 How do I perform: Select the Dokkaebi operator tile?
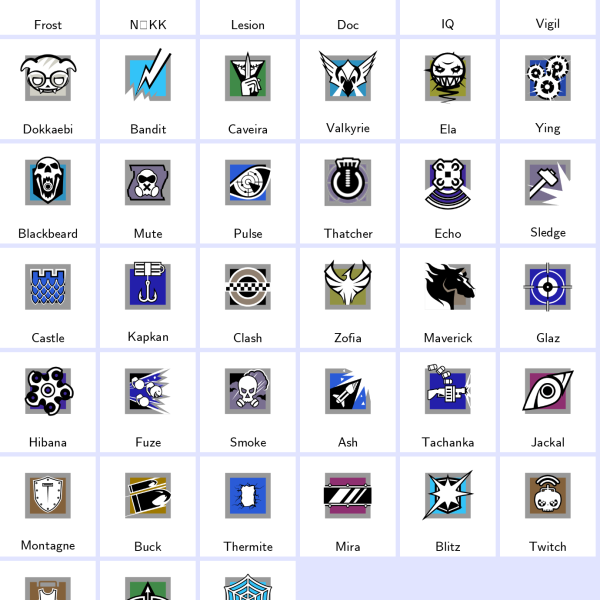(48, 88)
